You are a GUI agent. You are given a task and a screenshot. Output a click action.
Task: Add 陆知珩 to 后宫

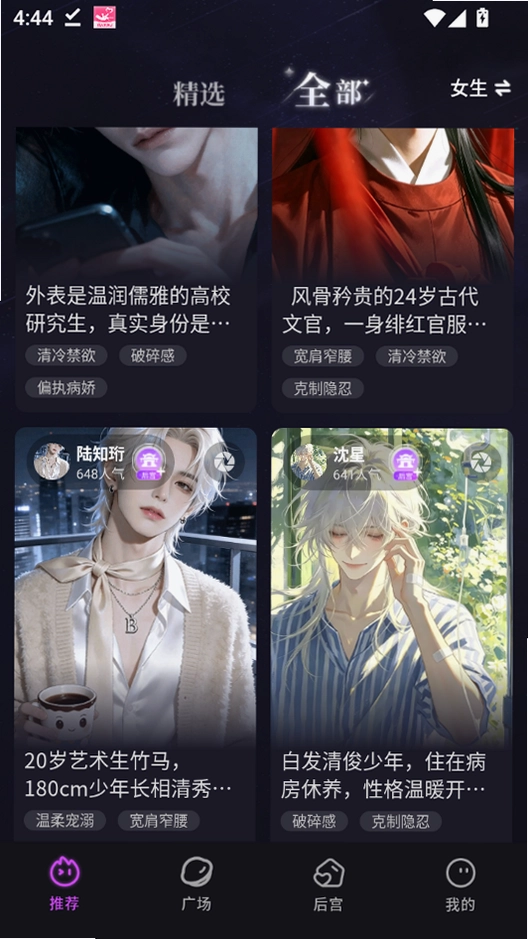(147, 463)
